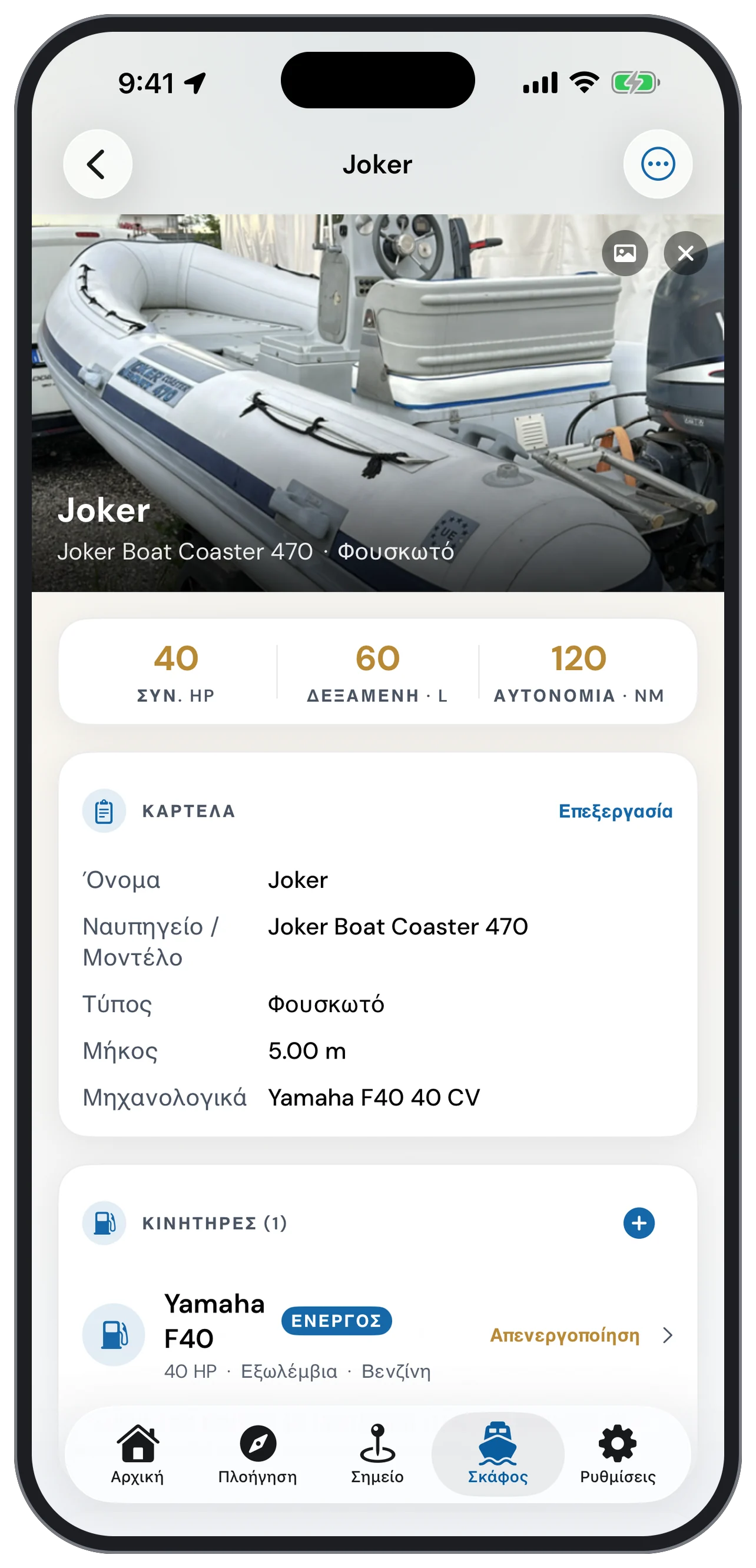Select the Σκάφος tab
Image resolution: width=756 pixels, height=1568 pixels.
click(498, 1454)
